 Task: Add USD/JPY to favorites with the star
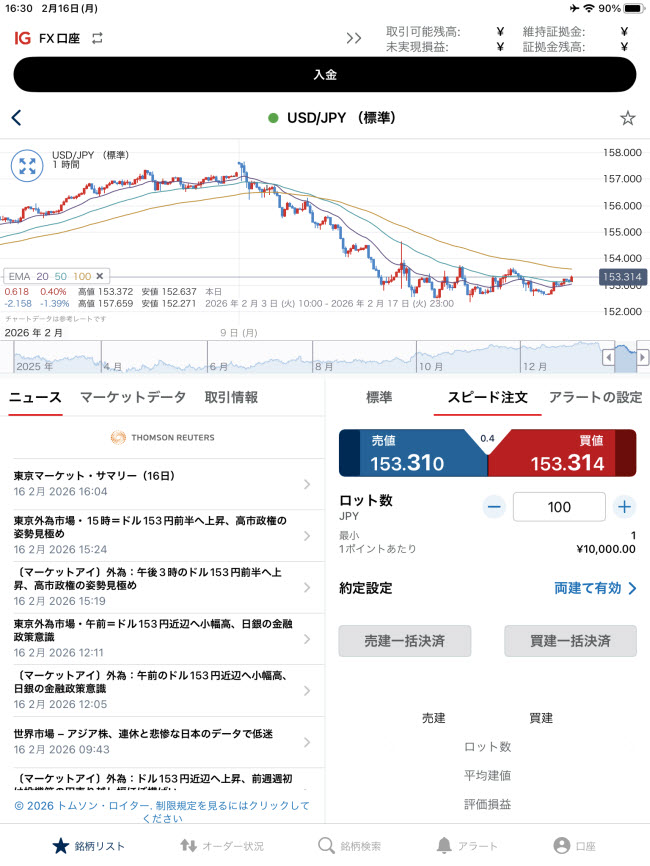[x=627, y=118]
